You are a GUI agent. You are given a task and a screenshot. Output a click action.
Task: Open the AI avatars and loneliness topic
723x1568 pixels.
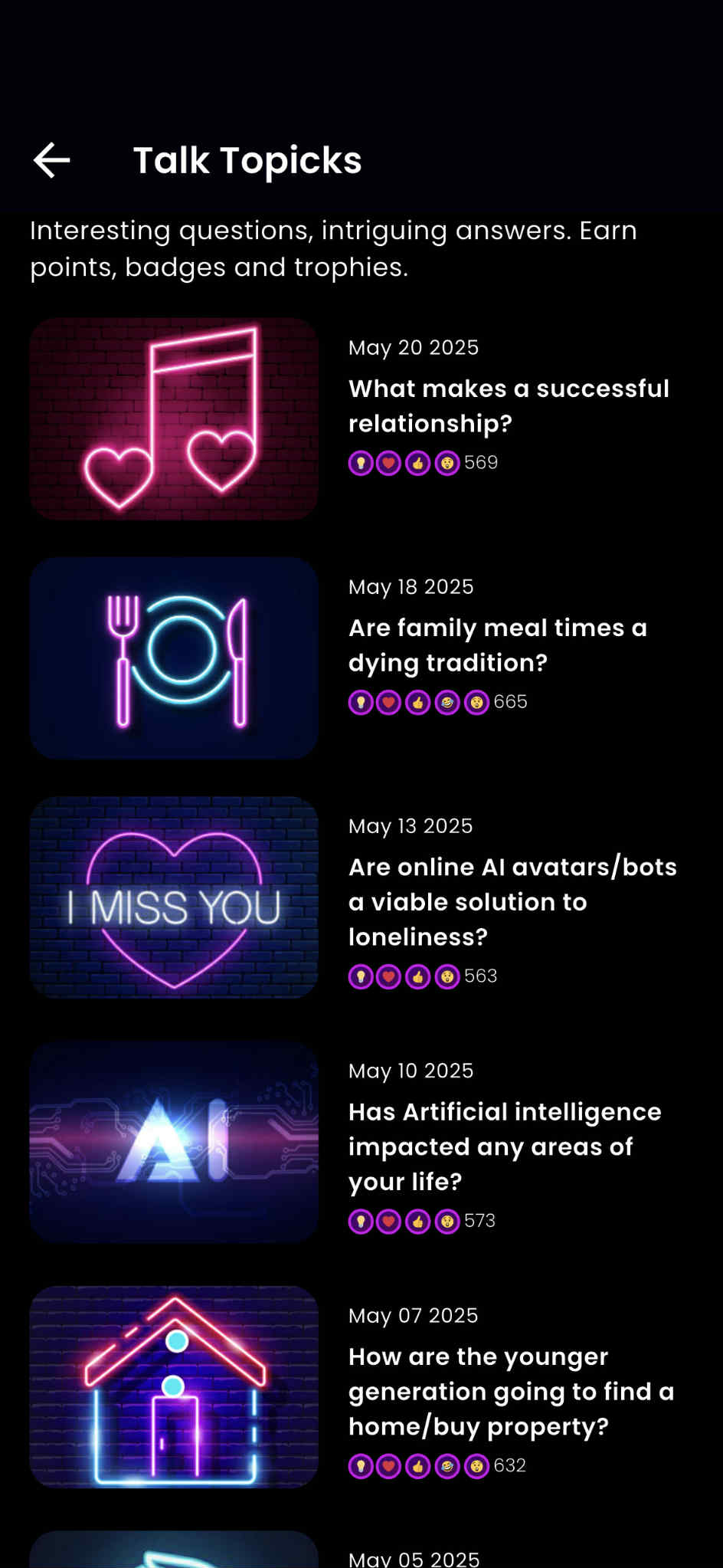[x=512, y=901]
